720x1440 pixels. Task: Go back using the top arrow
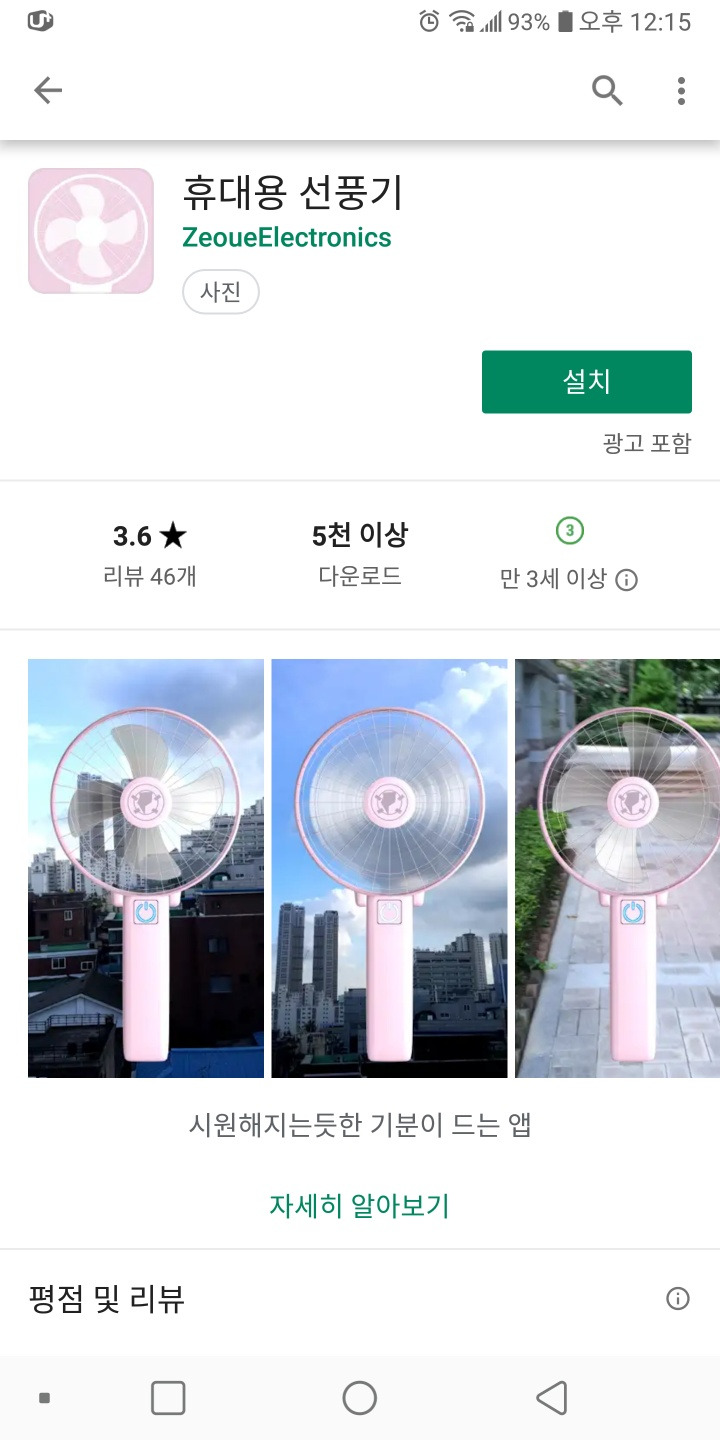coord(48,91)
